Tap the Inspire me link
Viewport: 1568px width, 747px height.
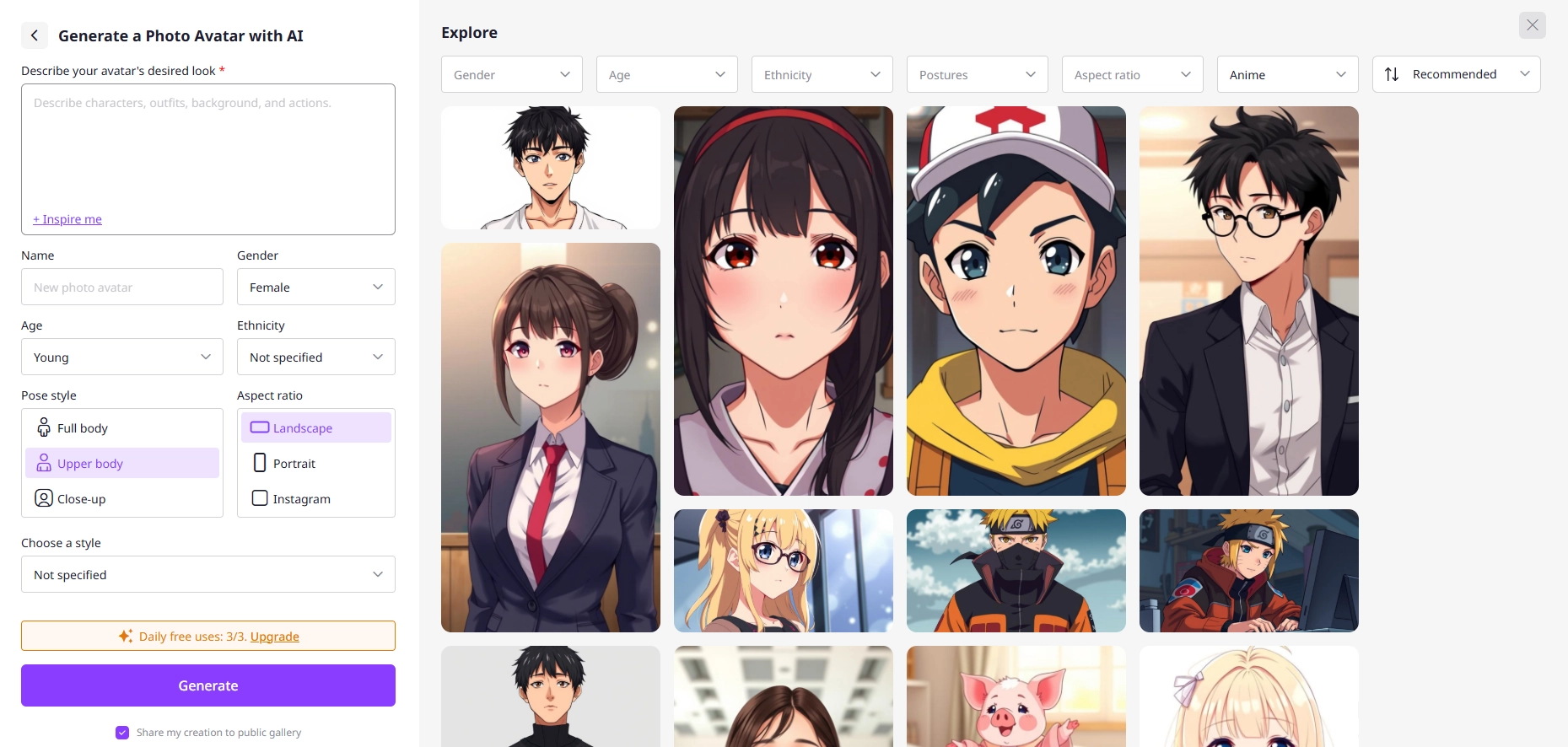pos(67,219)
